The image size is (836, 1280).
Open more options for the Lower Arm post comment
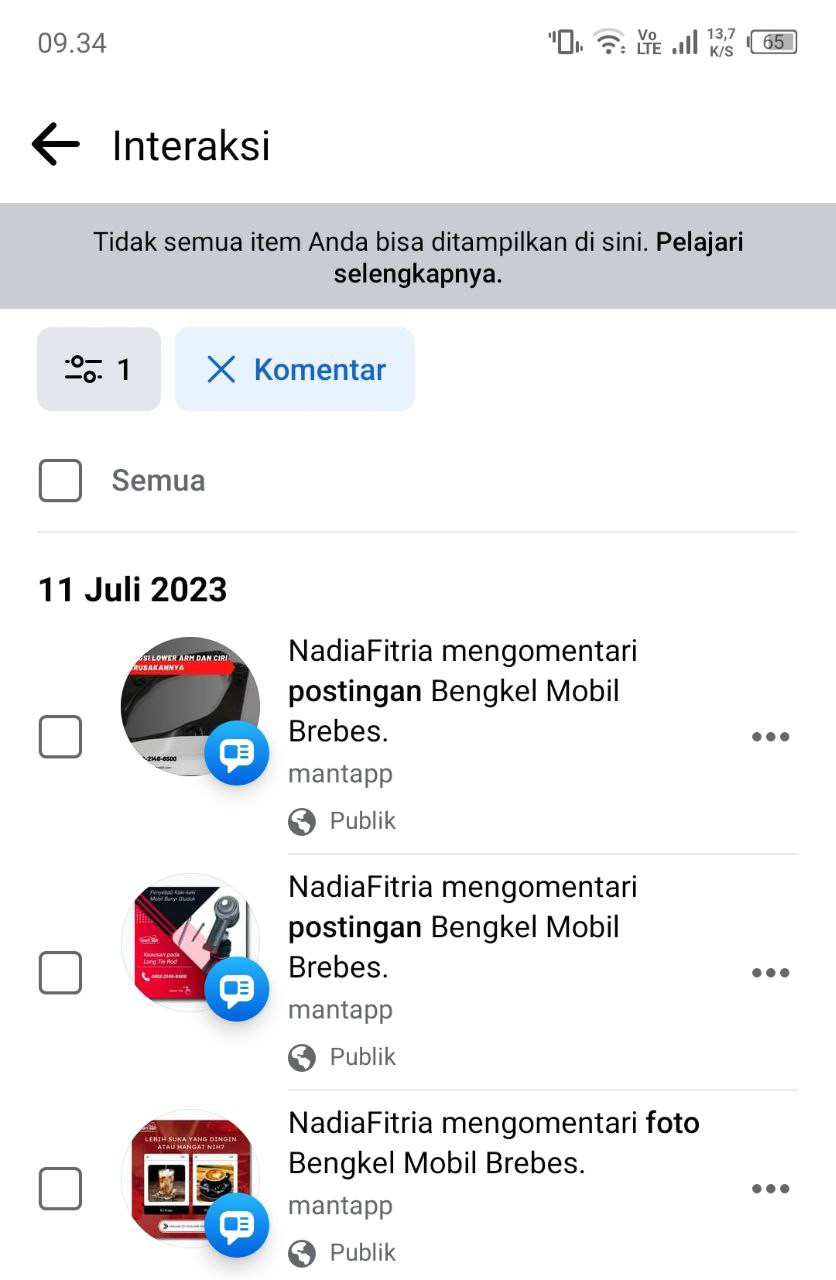tap(770, 737)
